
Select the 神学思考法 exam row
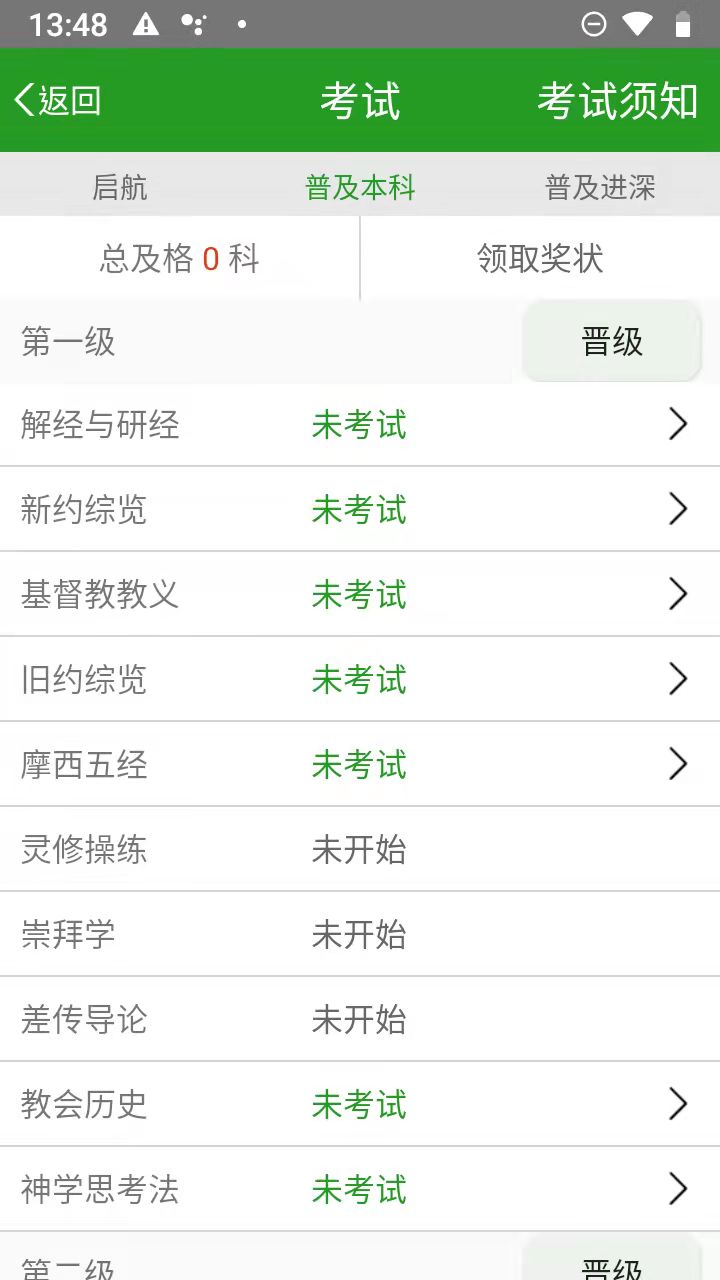[360, 1190]
